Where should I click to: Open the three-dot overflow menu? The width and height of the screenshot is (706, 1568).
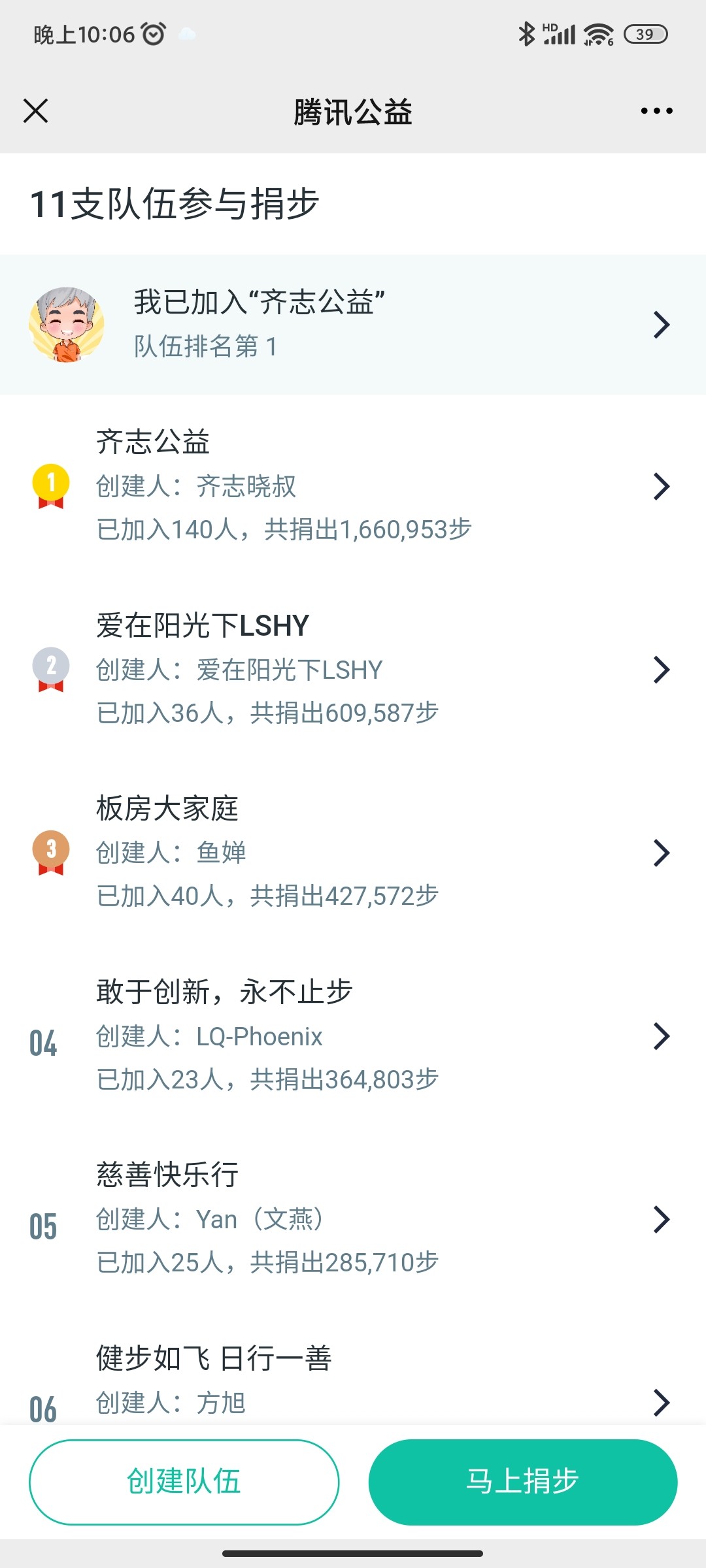click(656, 111)
